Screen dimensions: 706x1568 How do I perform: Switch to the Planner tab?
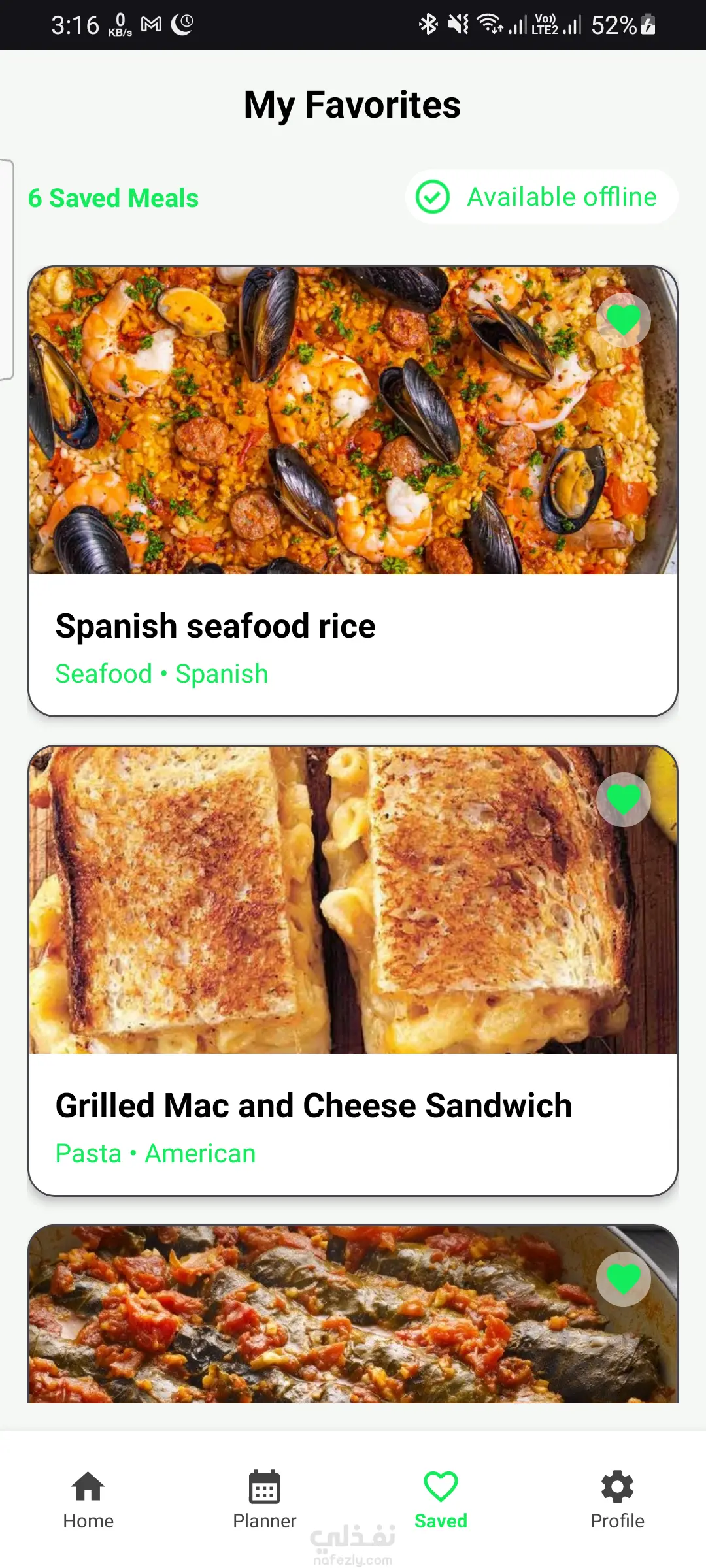(x=265, y=1500)
